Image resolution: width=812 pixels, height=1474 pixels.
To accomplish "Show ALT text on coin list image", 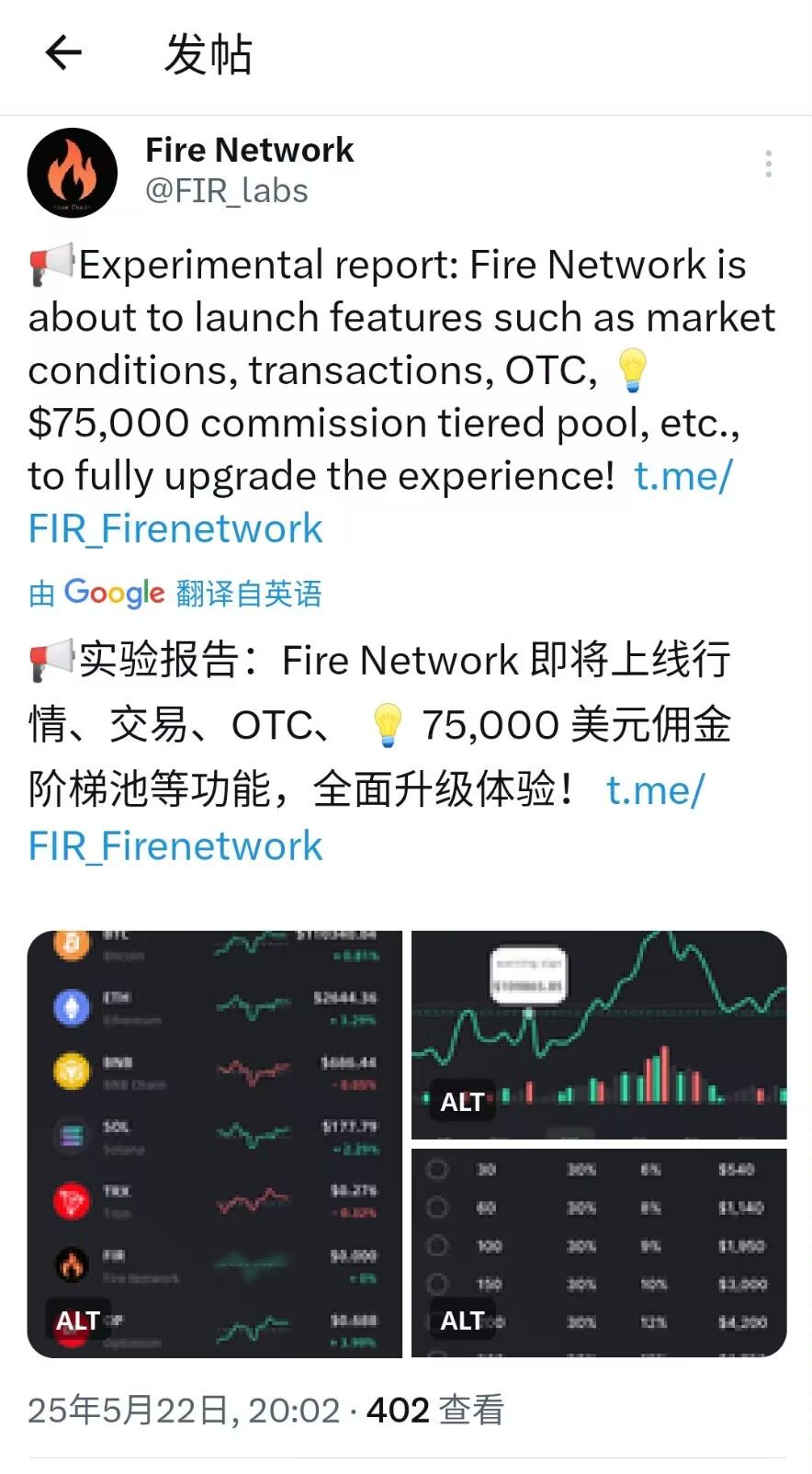I will (x=78, y=1321).
